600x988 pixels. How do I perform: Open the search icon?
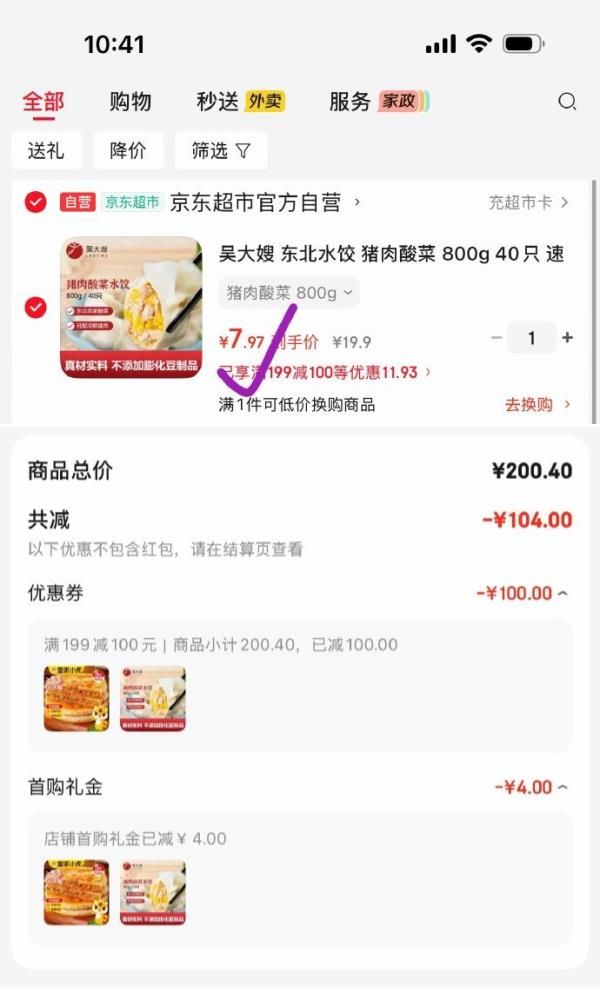pyautogui.click(x=567, y=101)
